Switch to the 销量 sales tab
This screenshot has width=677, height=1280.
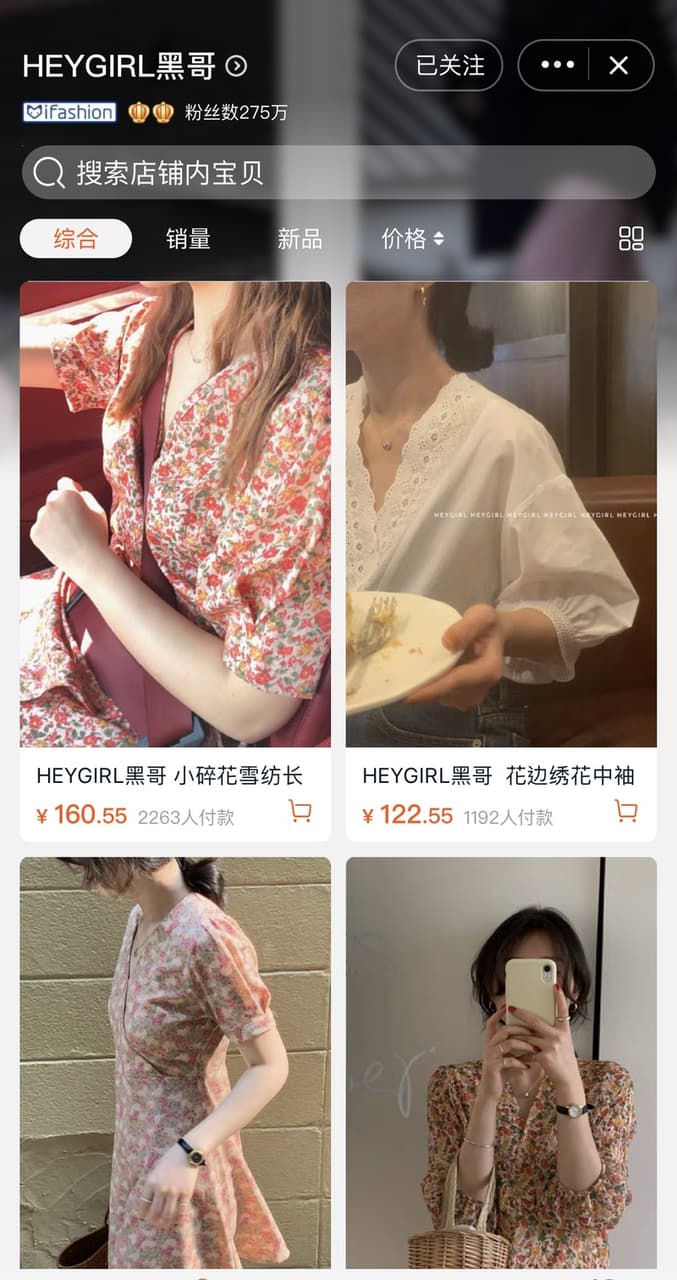[x=188, y=238]
